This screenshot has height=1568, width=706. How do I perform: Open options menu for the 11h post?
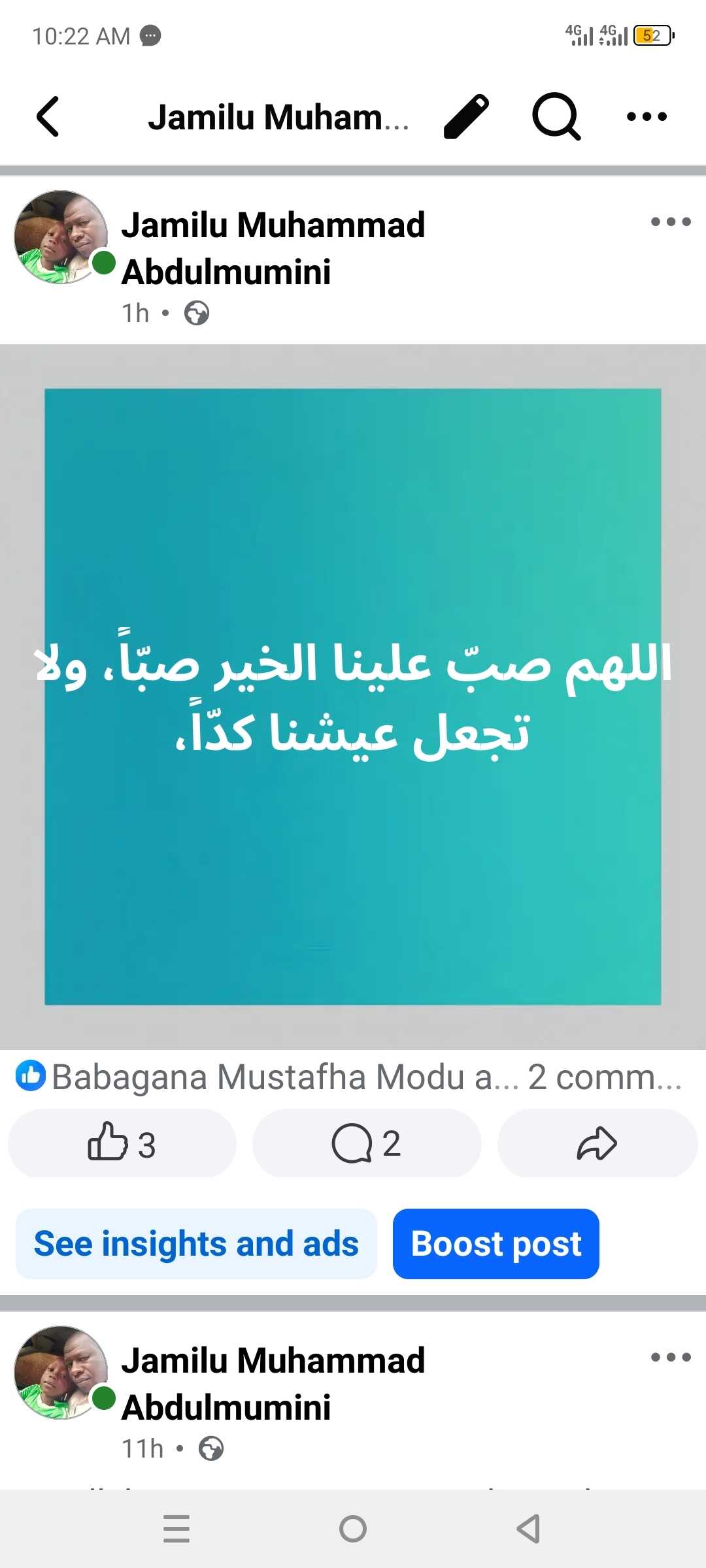(671, 1358)
